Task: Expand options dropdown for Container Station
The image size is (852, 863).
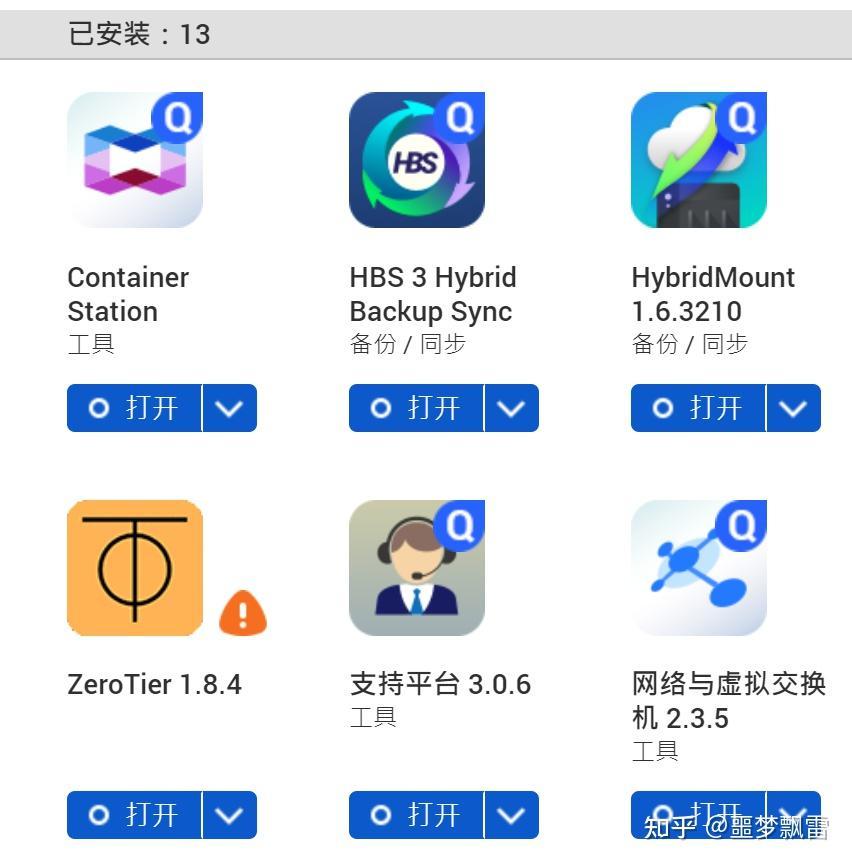Action: pyautogui.click(x=230, y=408)
